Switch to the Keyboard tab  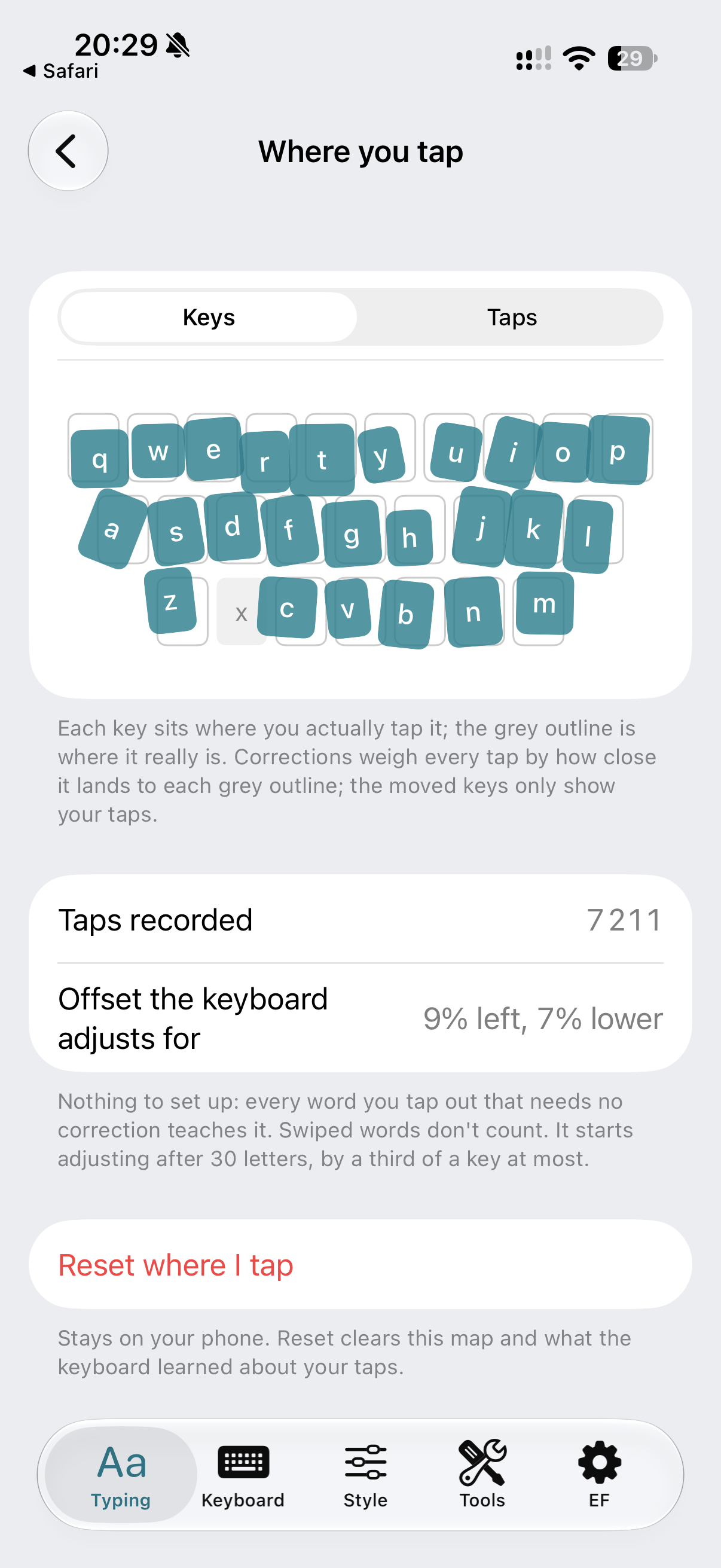243,1475
